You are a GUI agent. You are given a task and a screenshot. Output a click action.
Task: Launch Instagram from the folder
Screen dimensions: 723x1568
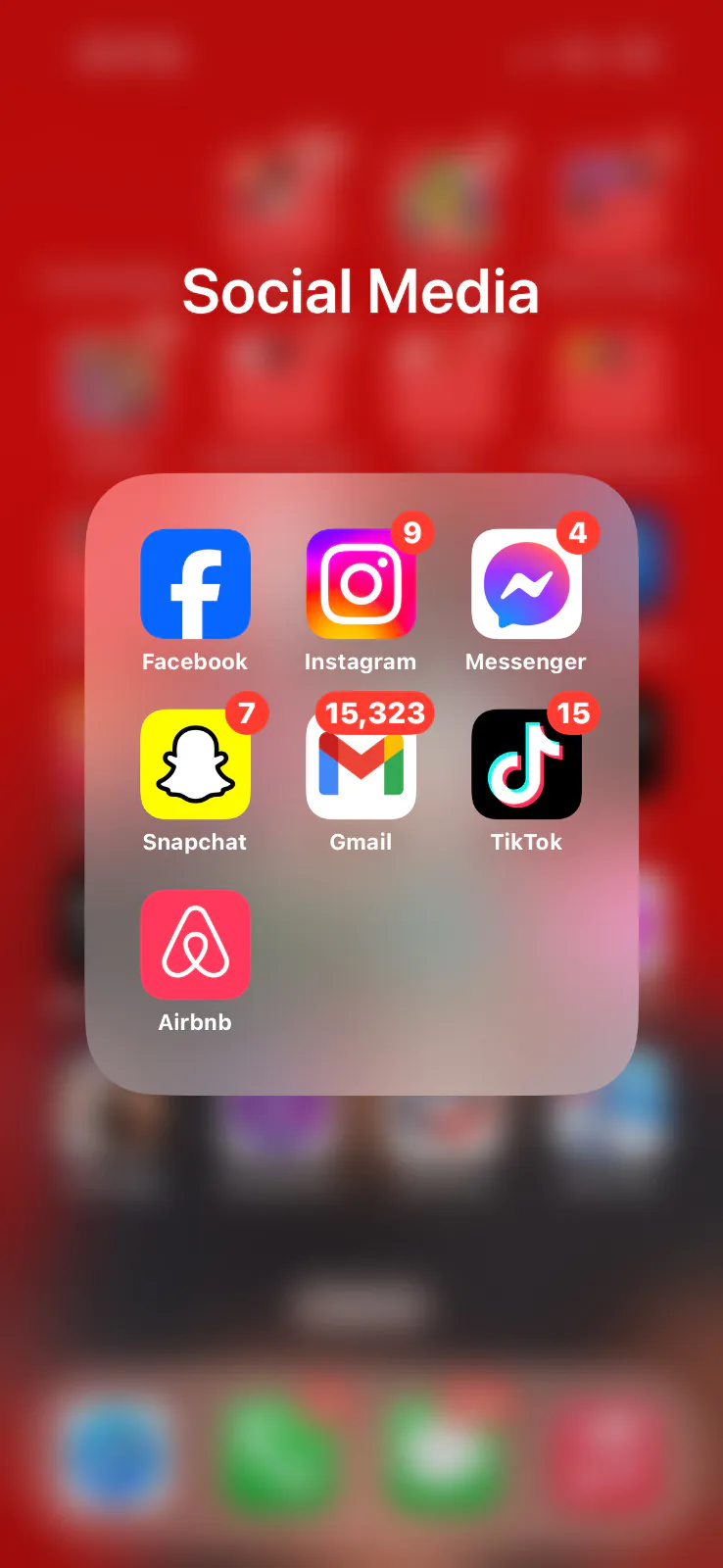(x=361, y=584)
